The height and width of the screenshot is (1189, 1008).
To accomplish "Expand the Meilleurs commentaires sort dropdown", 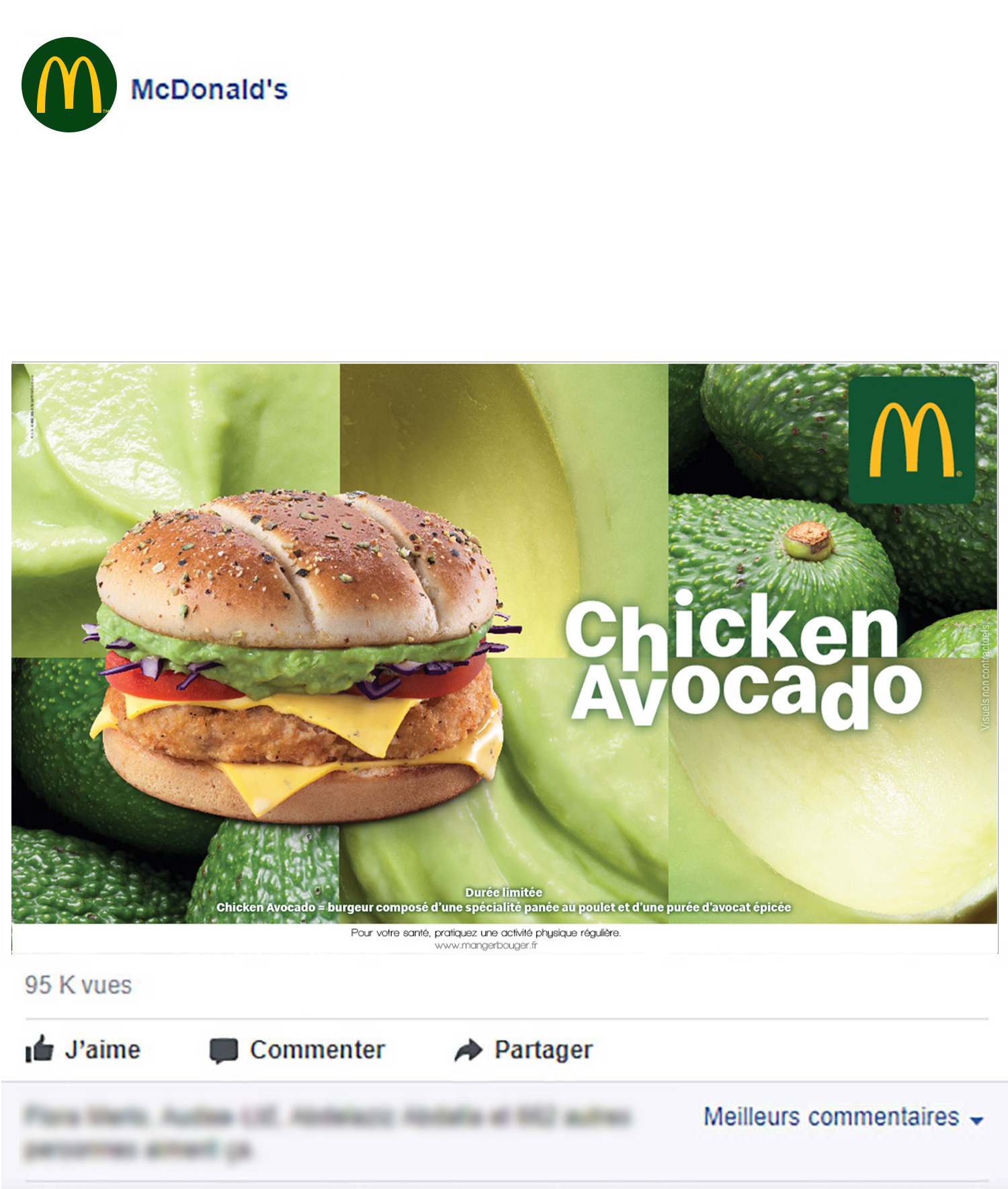I will (x=843, y=1117).
